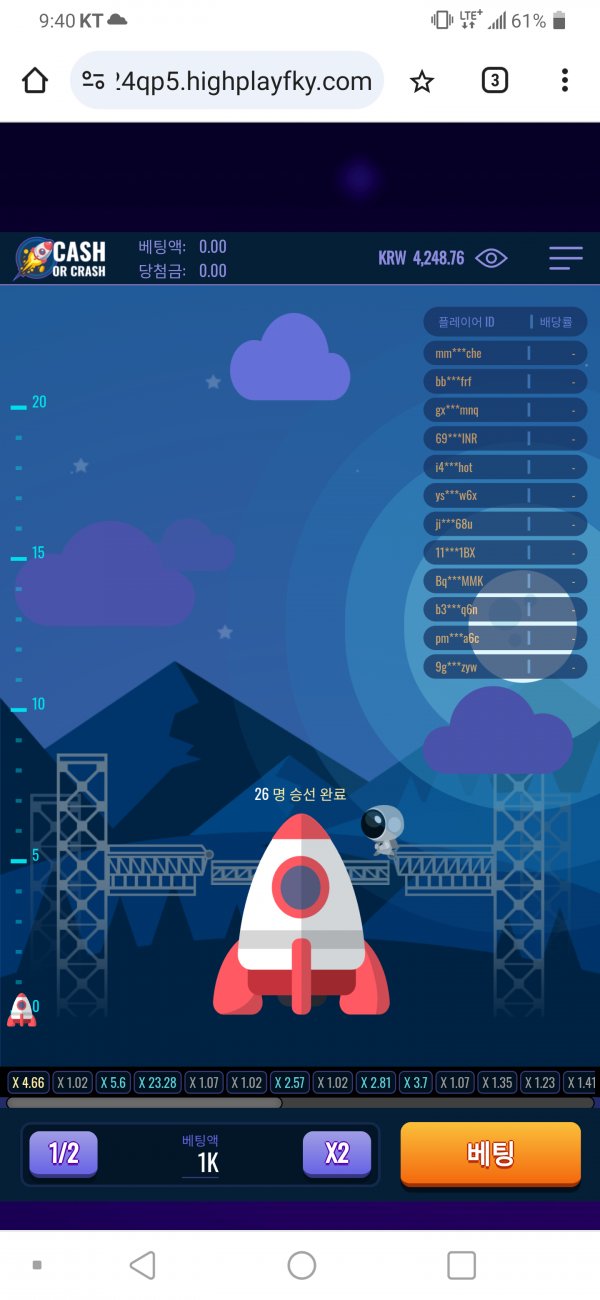Open the browser tab switcher
Screen dimensions: 600x1300
(x=494, y=81)
